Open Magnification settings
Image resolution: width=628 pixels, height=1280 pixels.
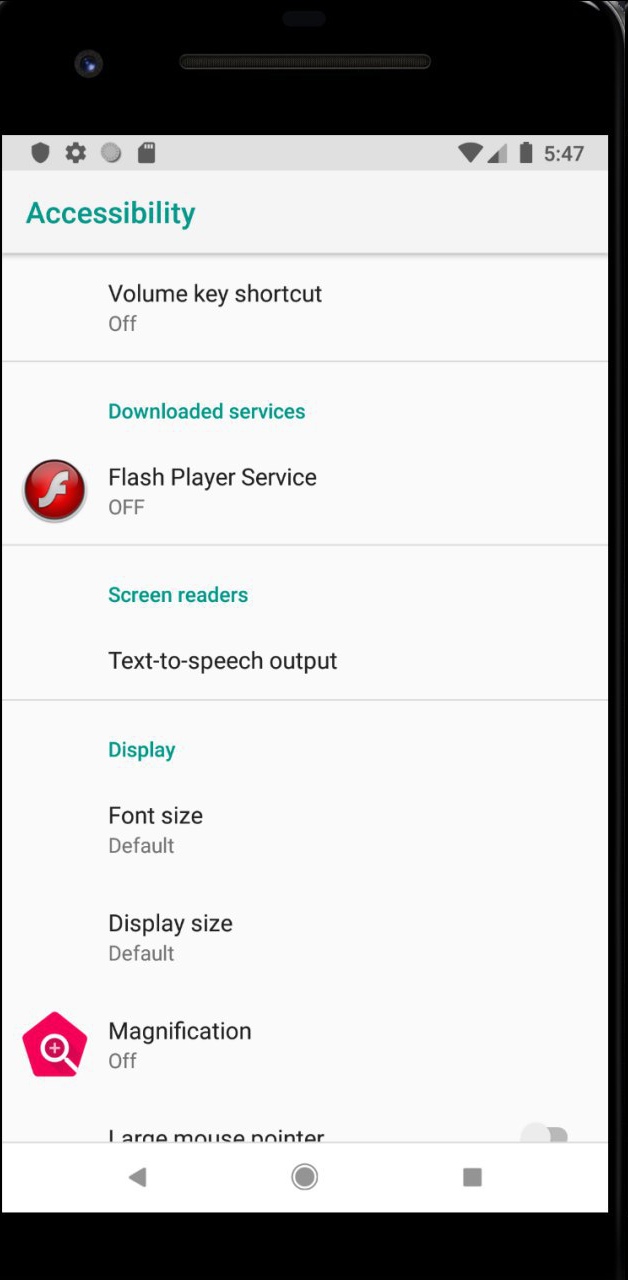(x=304, y=1045)
